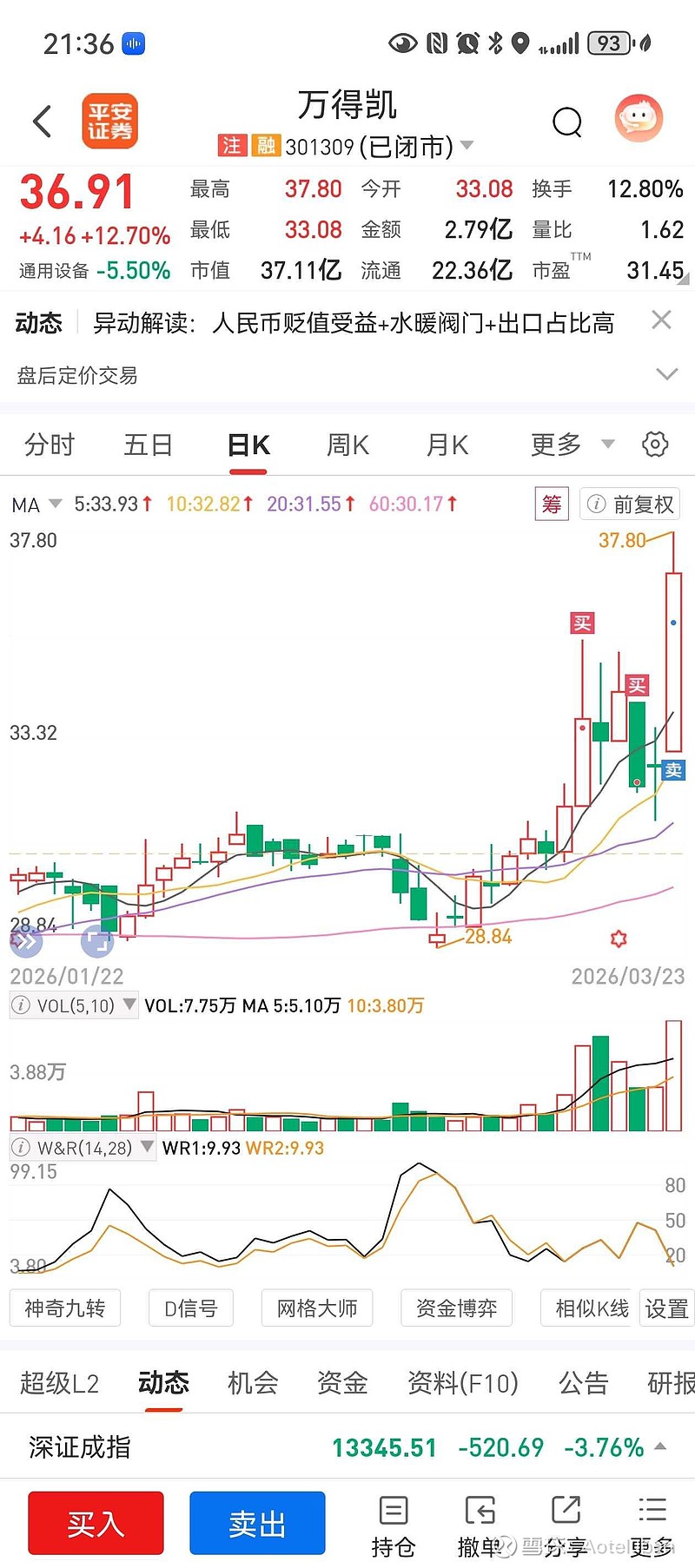Switch to the 资金 tab

[342, 1382]
